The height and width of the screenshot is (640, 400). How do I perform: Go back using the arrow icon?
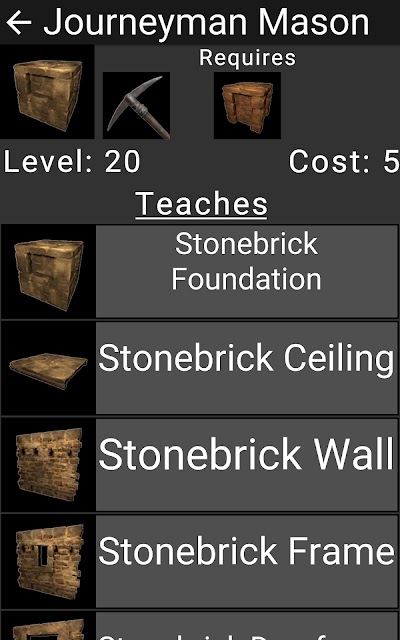pyautogui.click(x=19, y=22)
